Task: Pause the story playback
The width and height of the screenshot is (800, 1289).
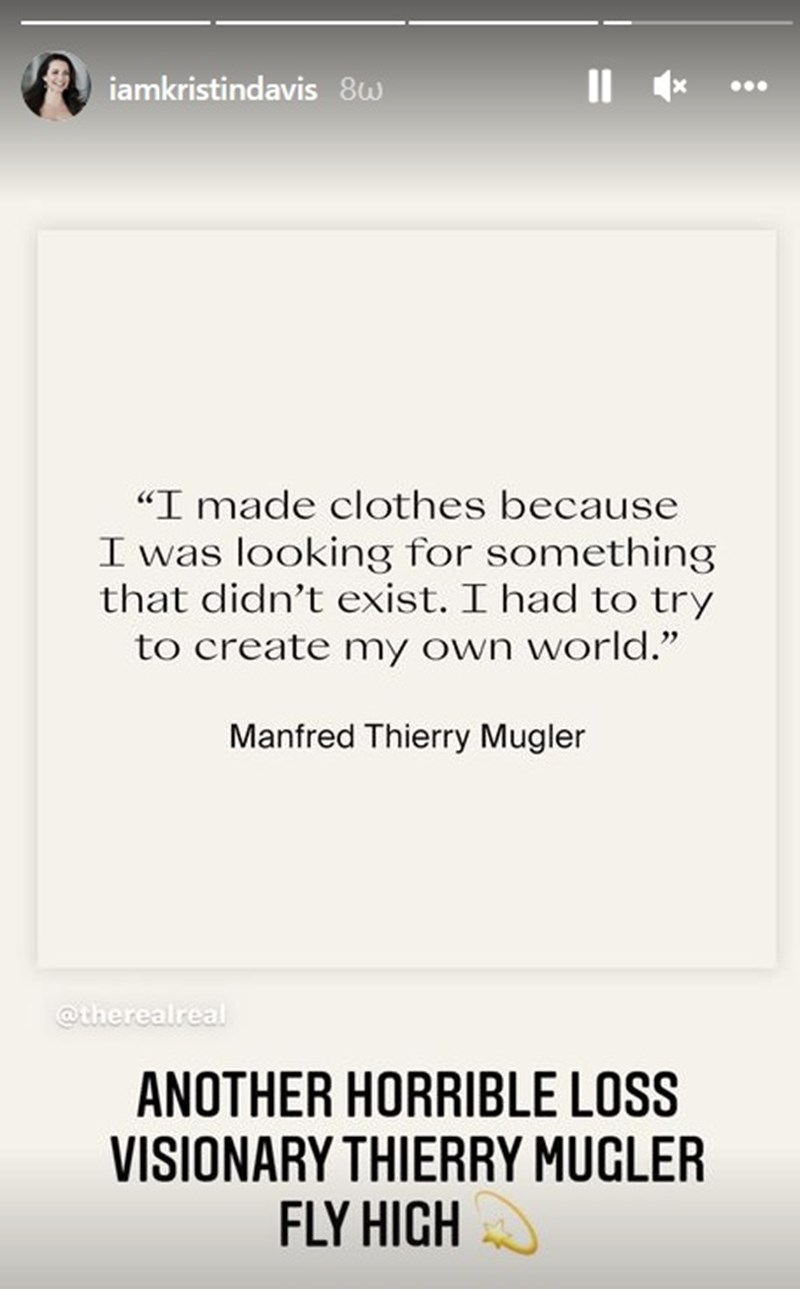Action: (599, 88)
